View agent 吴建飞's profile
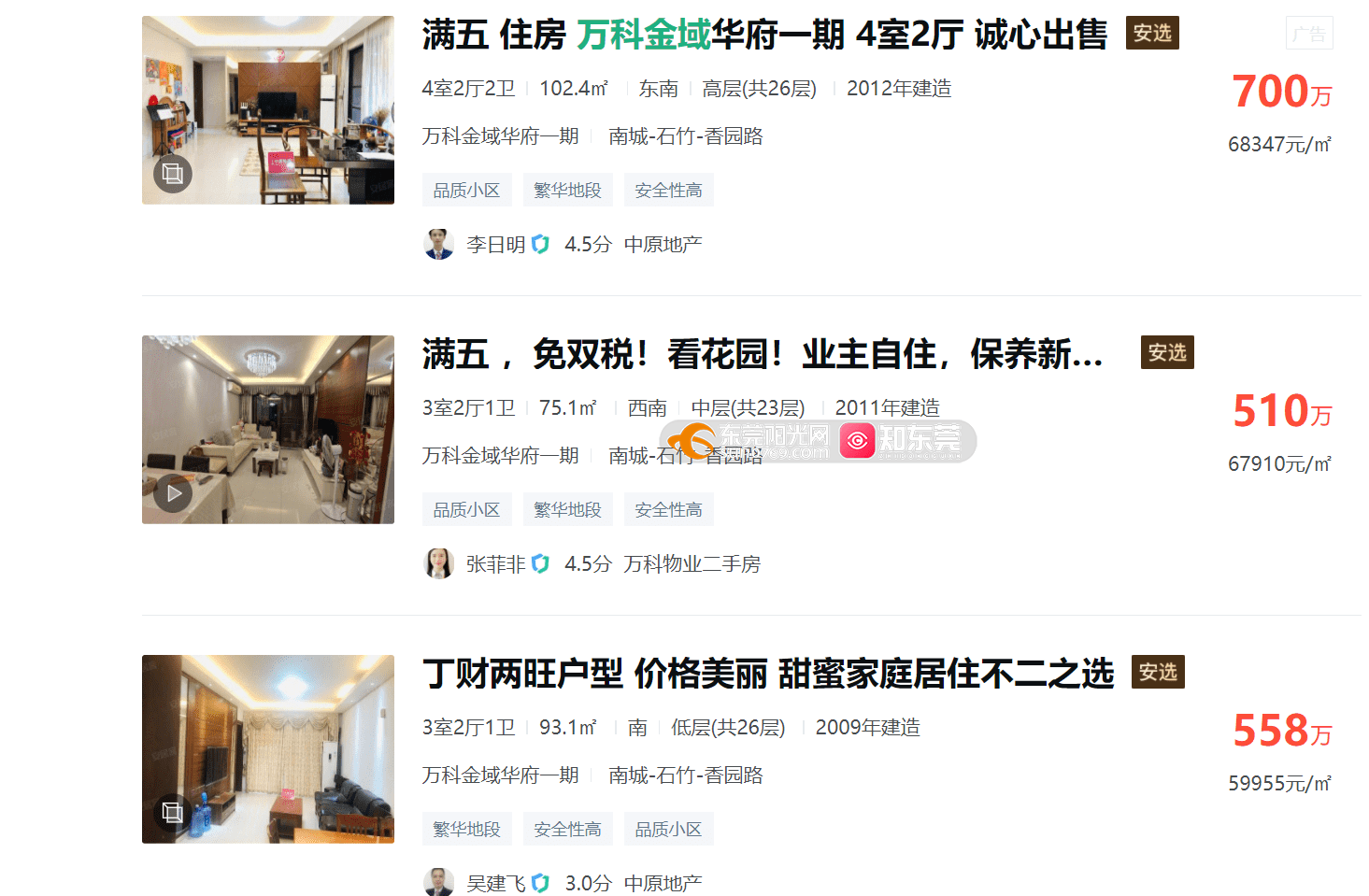This screenshot has width=1369, height=896. tap(495, 883)
